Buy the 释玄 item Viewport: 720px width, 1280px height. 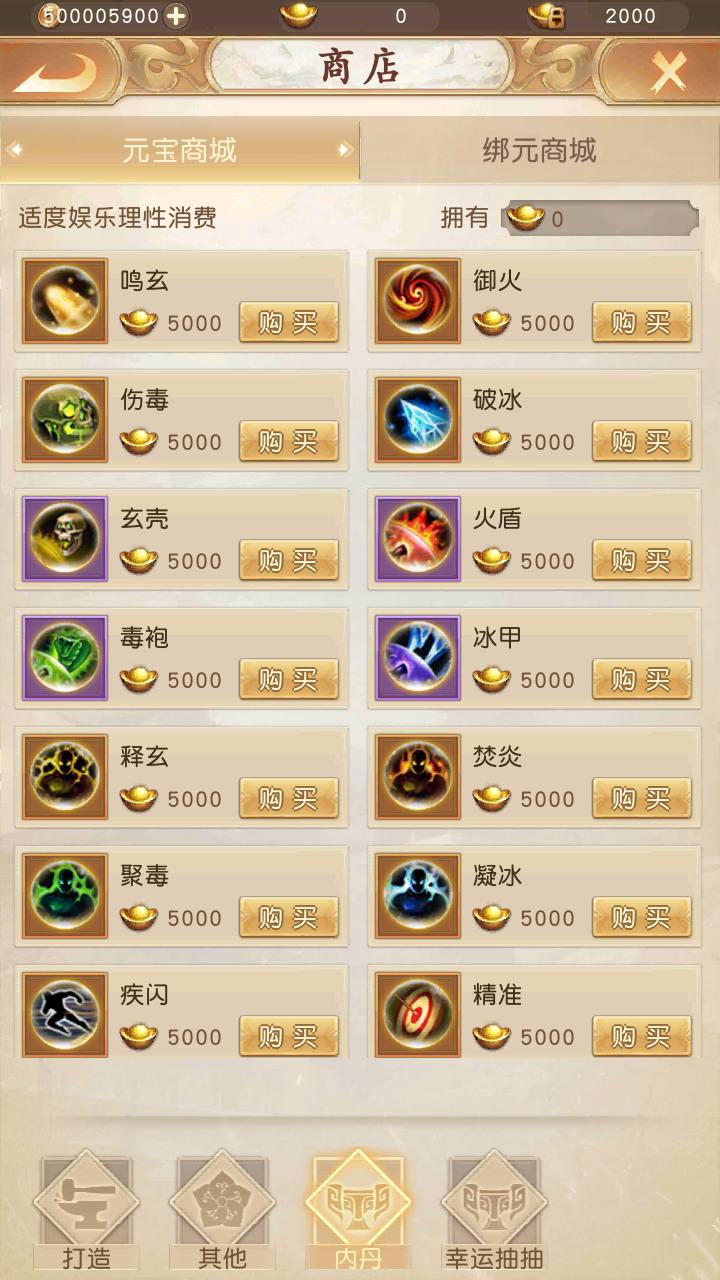pyautogui.click(x=288, y=799)
